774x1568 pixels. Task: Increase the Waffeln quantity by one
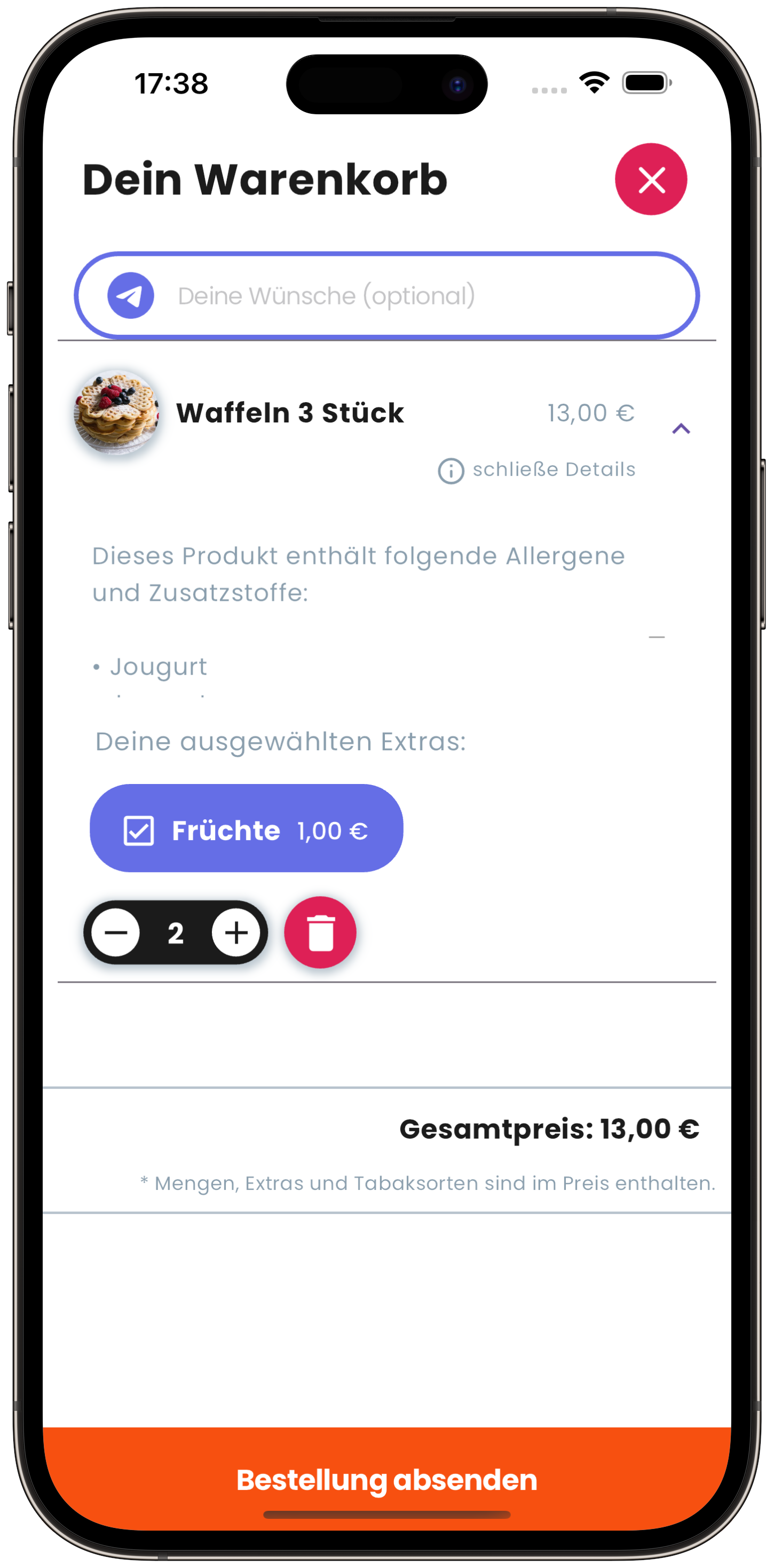click(236, 932)
